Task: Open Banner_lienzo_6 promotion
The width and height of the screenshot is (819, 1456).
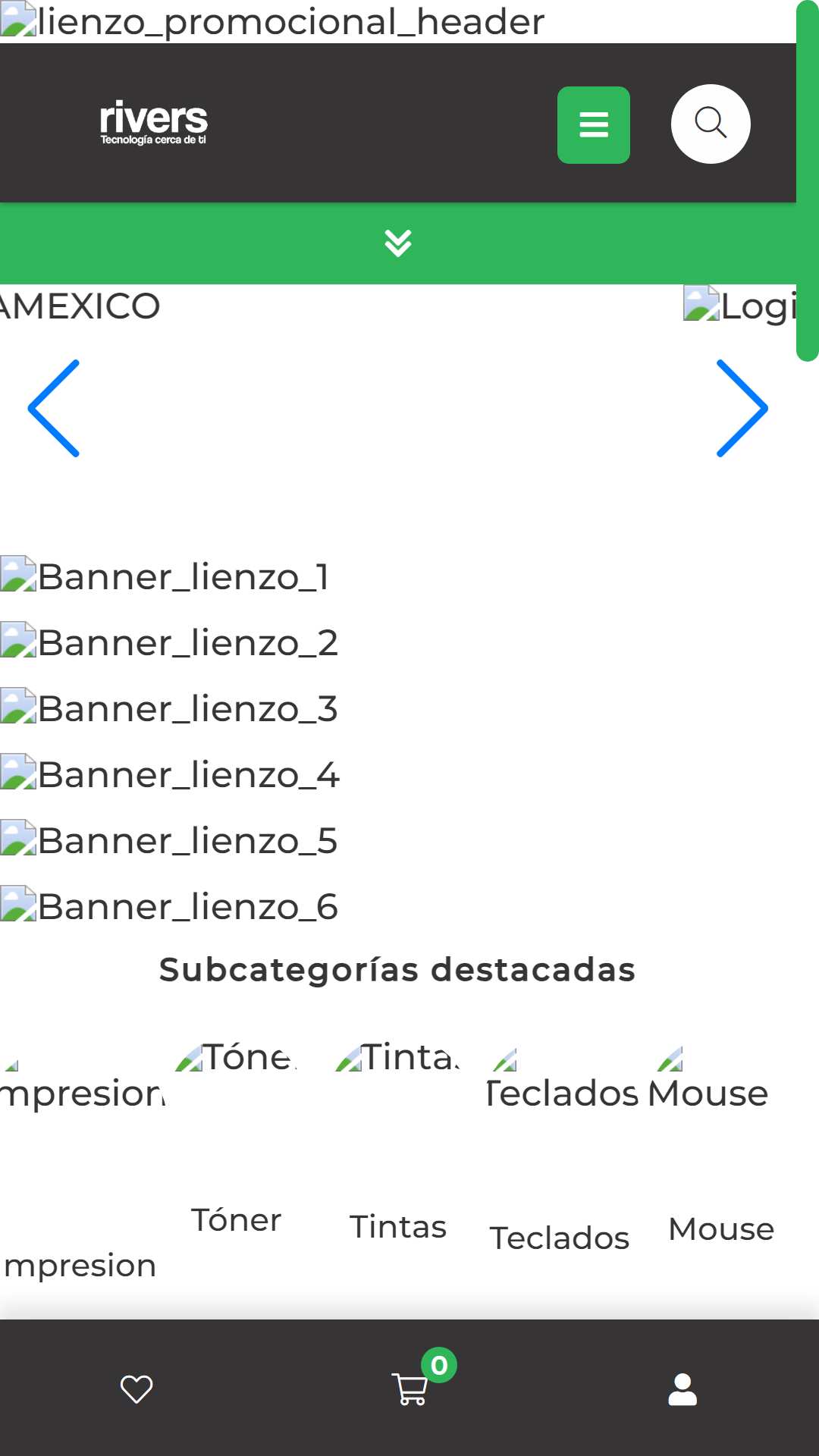Action: tap(169, 906)
